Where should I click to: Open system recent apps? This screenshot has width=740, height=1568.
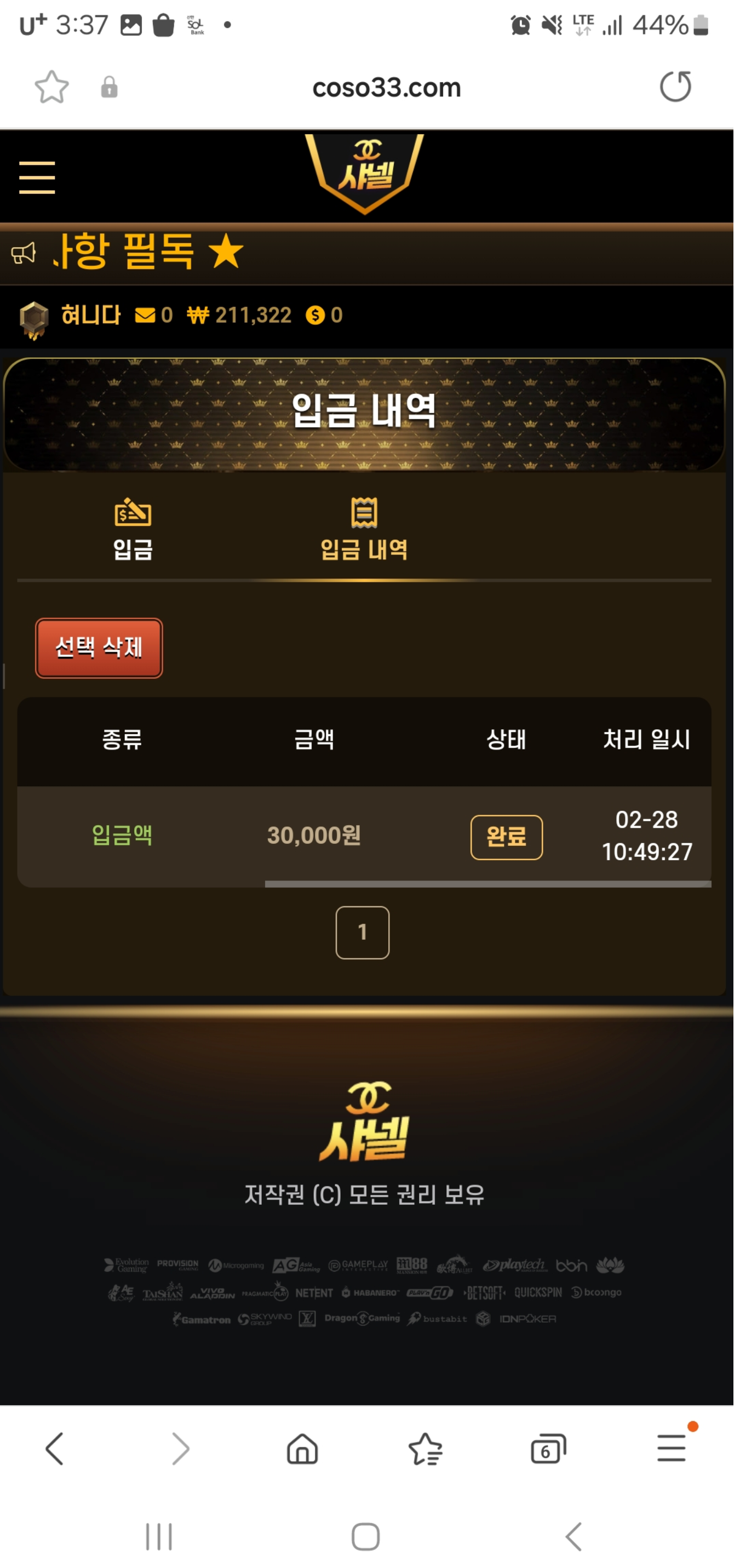pyautogui.click(x=159, y=1536)
